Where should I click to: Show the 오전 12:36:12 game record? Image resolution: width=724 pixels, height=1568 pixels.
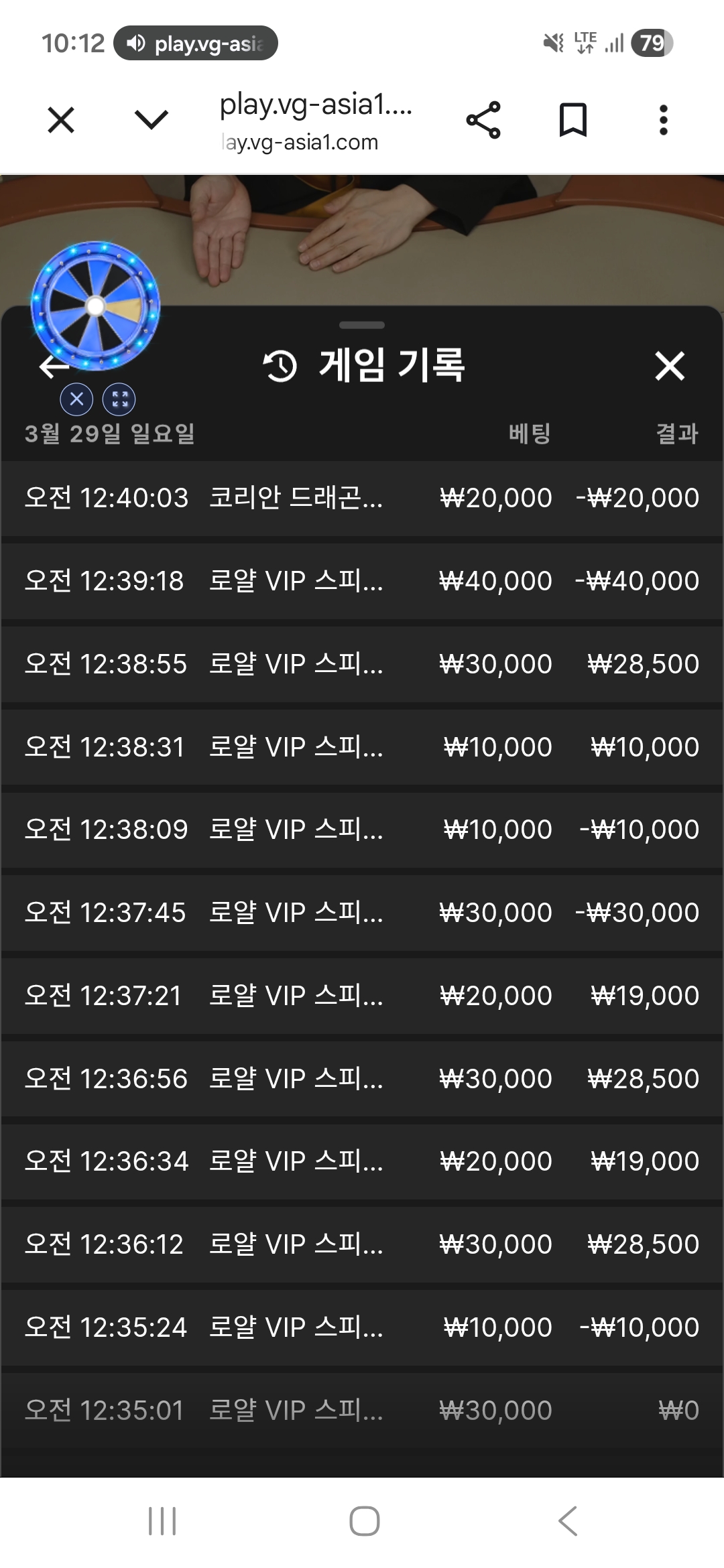362,1244
